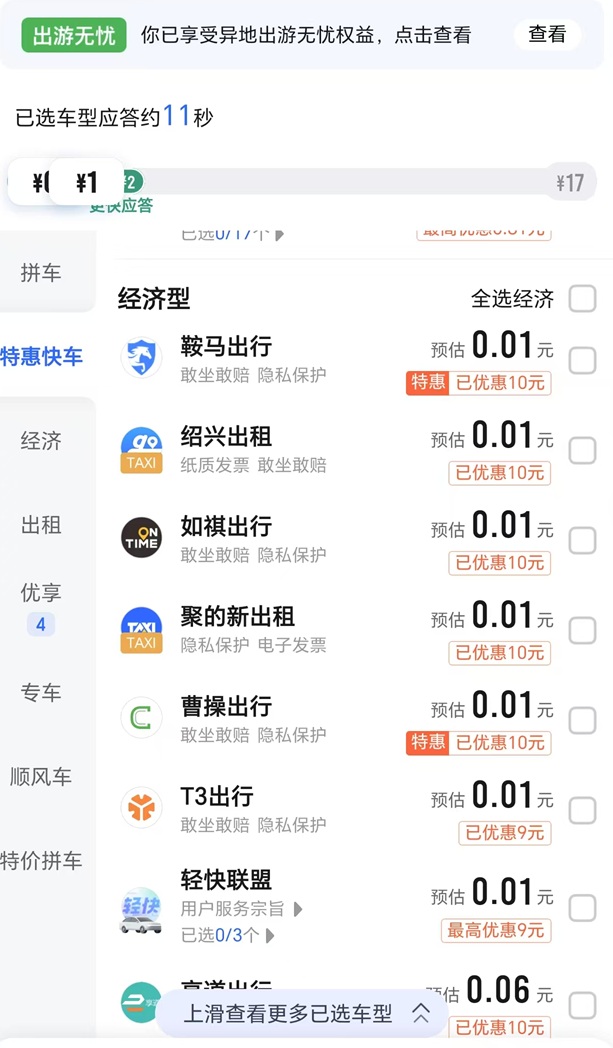Tap 查看 on the 出游无忧 banner
613x1048 pixels.
547,35
